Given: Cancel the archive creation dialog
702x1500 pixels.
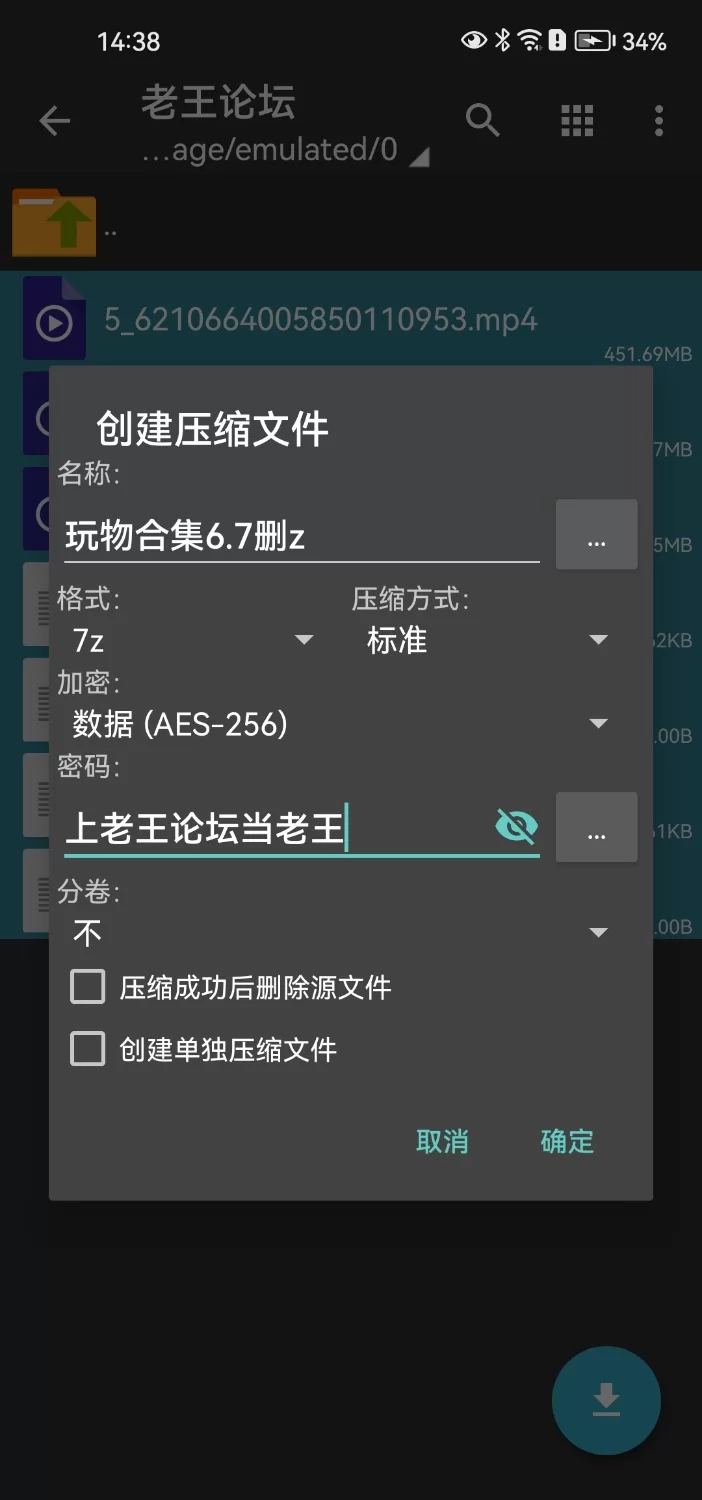Looking at the screenshot, I should pyautogui.click(x=442, y=1141).
